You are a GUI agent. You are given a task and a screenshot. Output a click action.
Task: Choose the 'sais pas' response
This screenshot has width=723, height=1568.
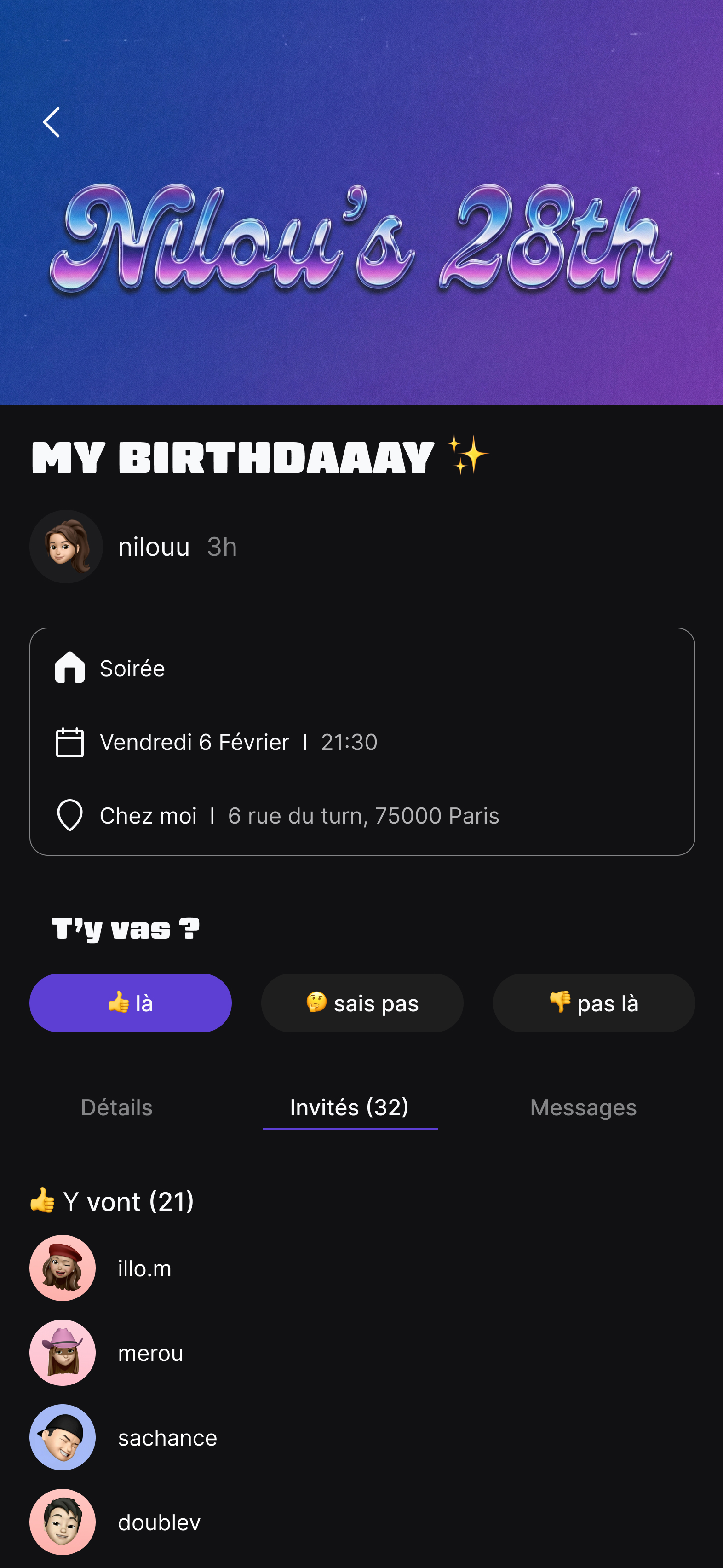362,1003
